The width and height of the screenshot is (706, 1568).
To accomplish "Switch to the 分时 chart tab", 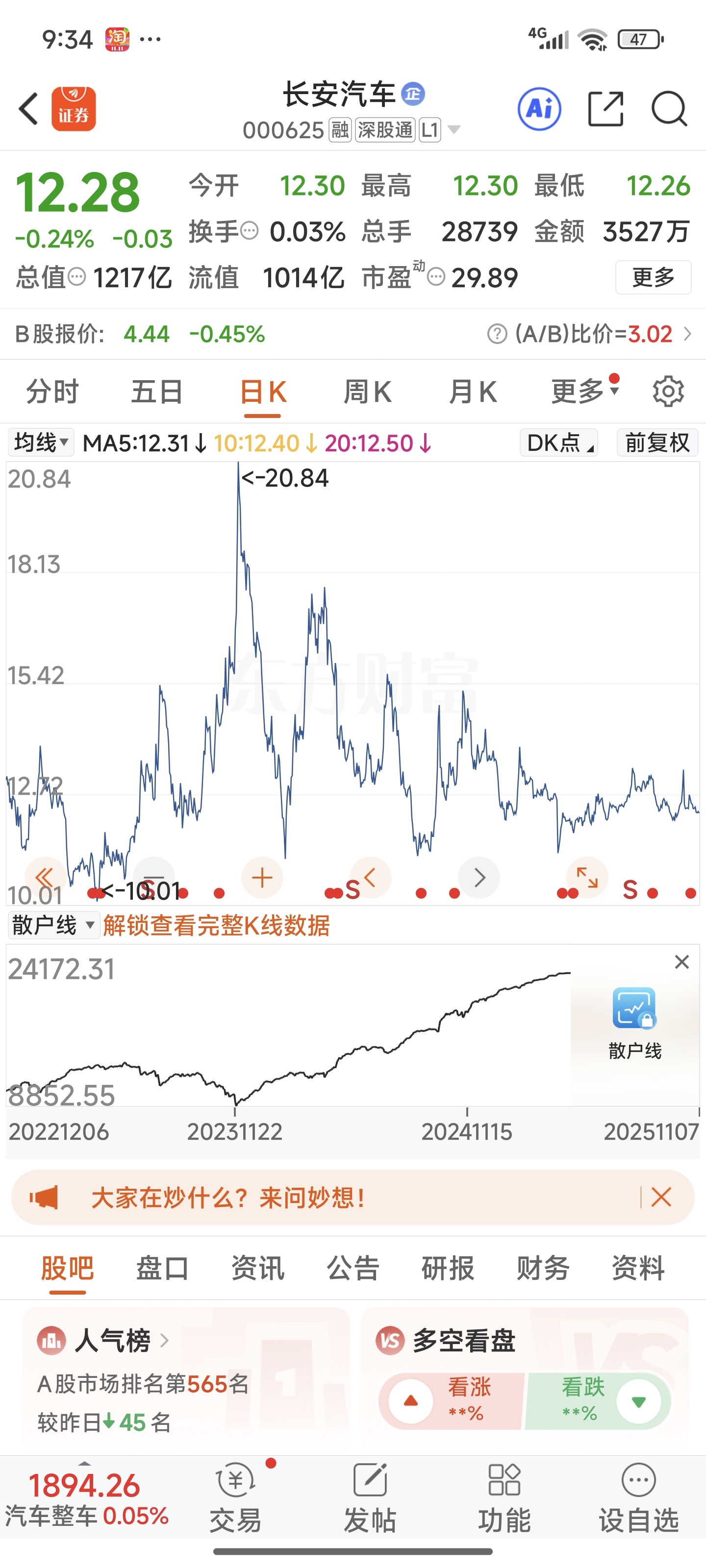I will pos(52,392).
